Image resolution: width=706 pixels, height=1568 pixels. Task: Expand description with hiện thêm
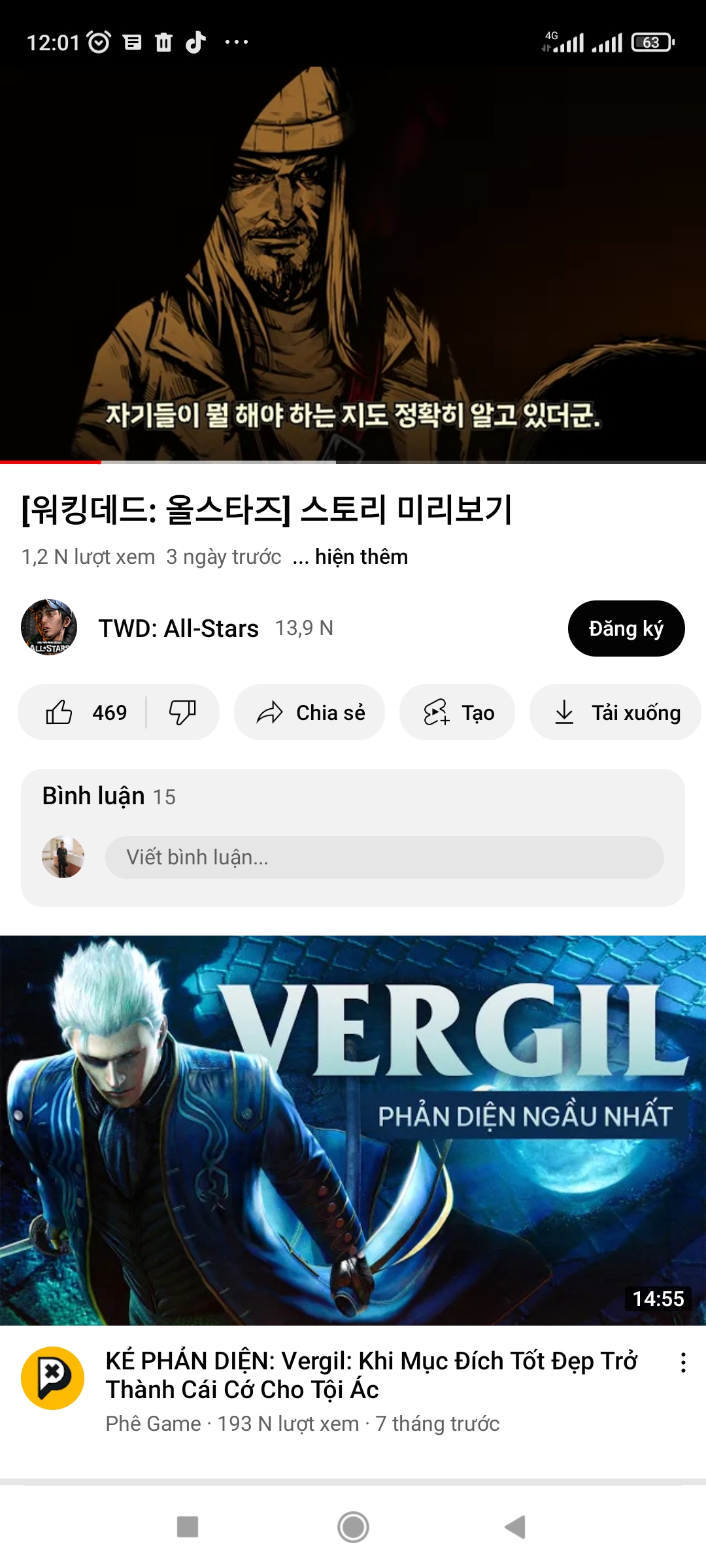coord(361,557)
